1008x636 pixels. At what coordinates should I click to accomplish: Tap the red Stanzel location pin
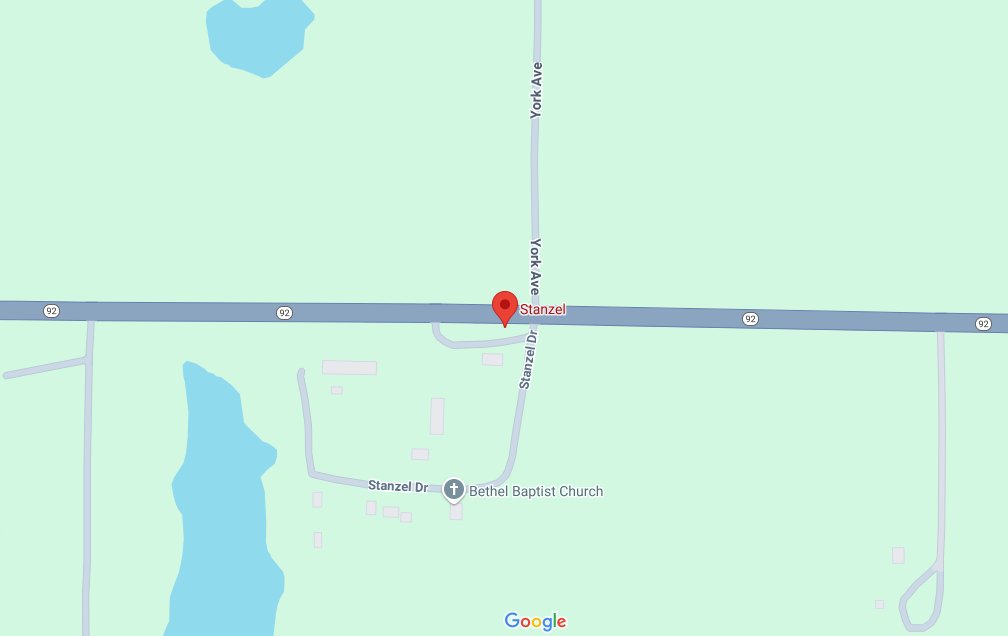tap(505, 307)
